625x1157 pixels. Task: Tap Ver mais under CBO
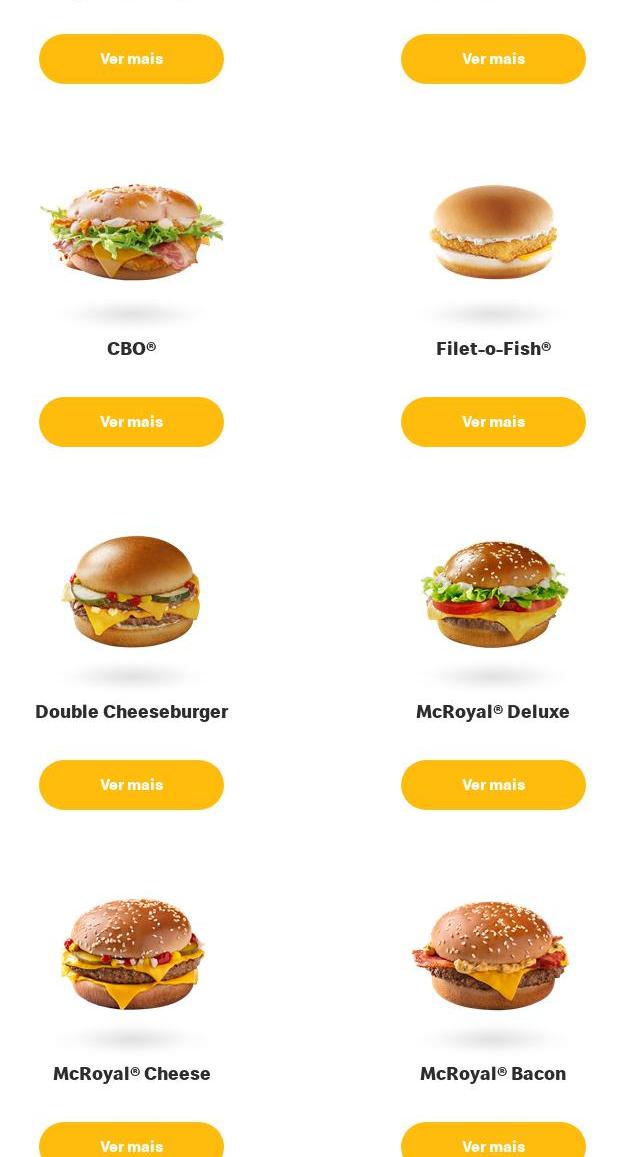coord(131,422)
